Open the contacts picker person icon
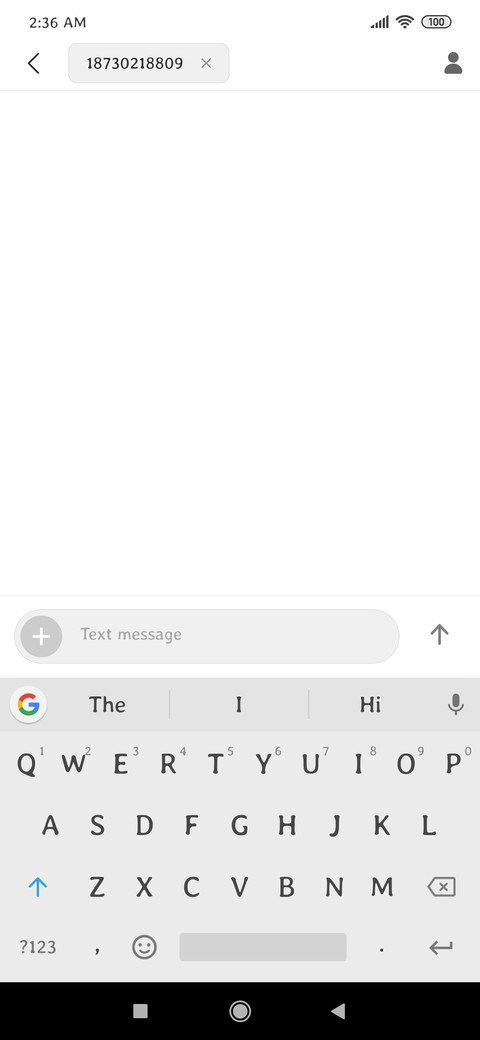 coord(453,63)
